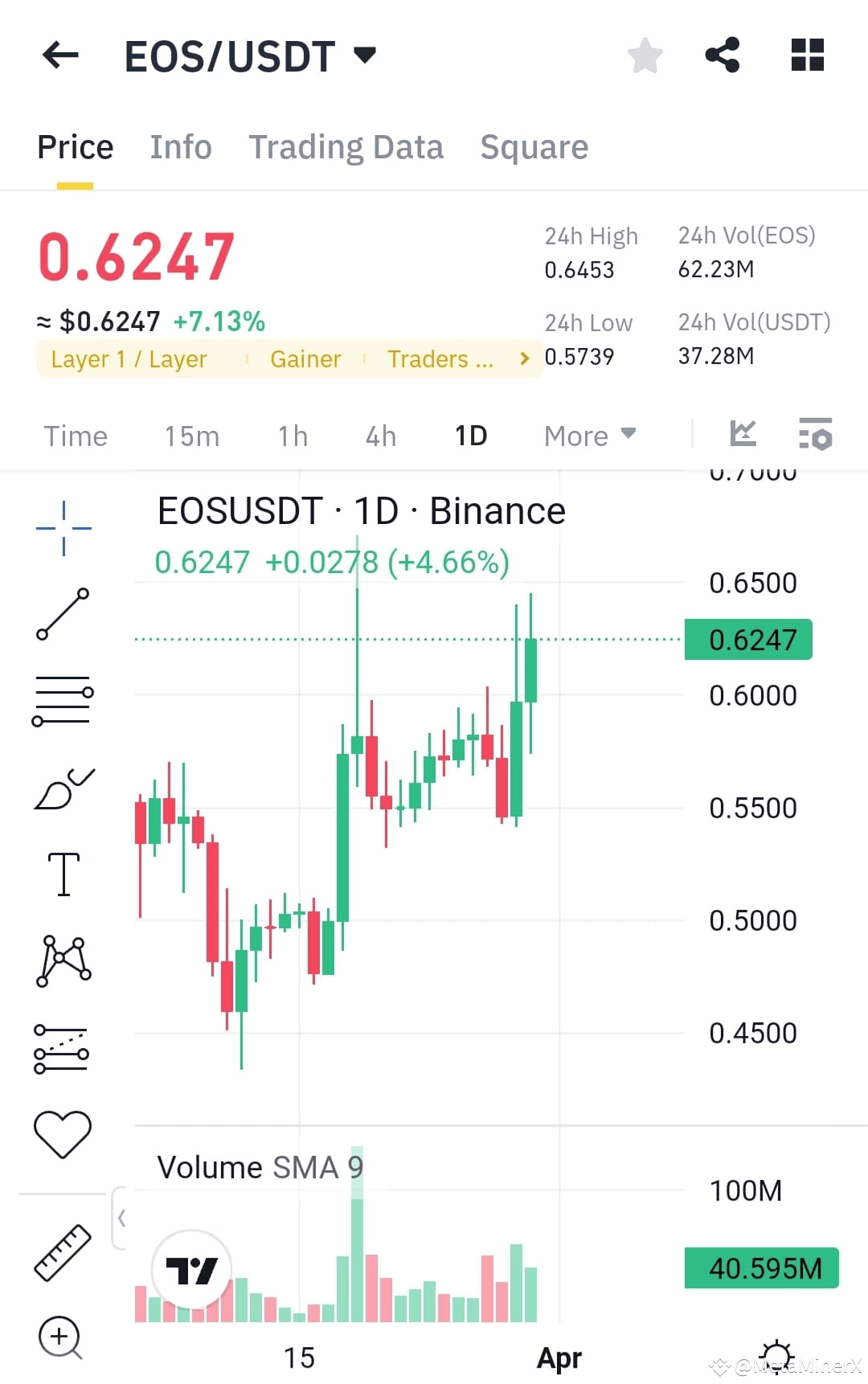868x1384 pixels.
Task: Open the Square tab
Action: pos(534,146)
